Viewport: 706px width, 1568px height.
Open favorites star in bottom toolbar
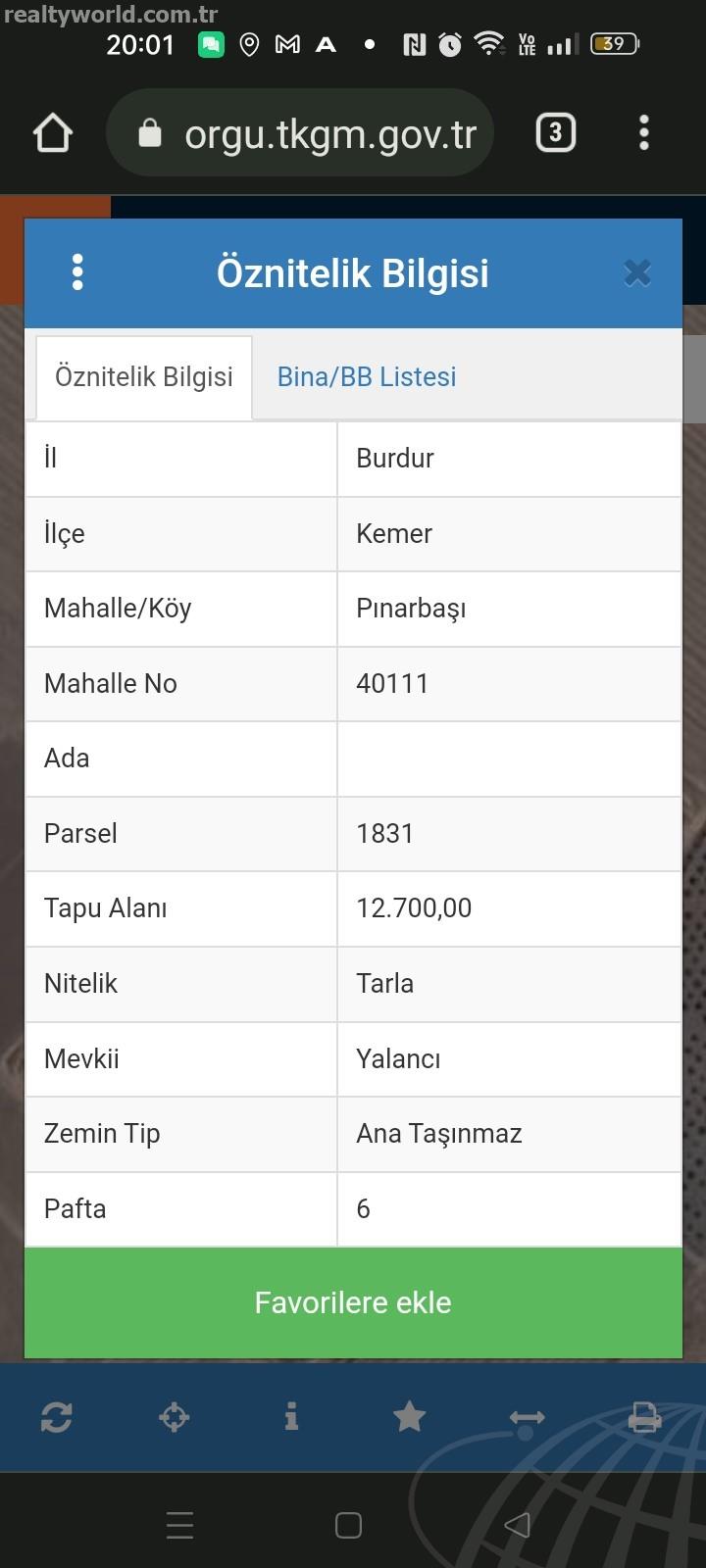409,1416
